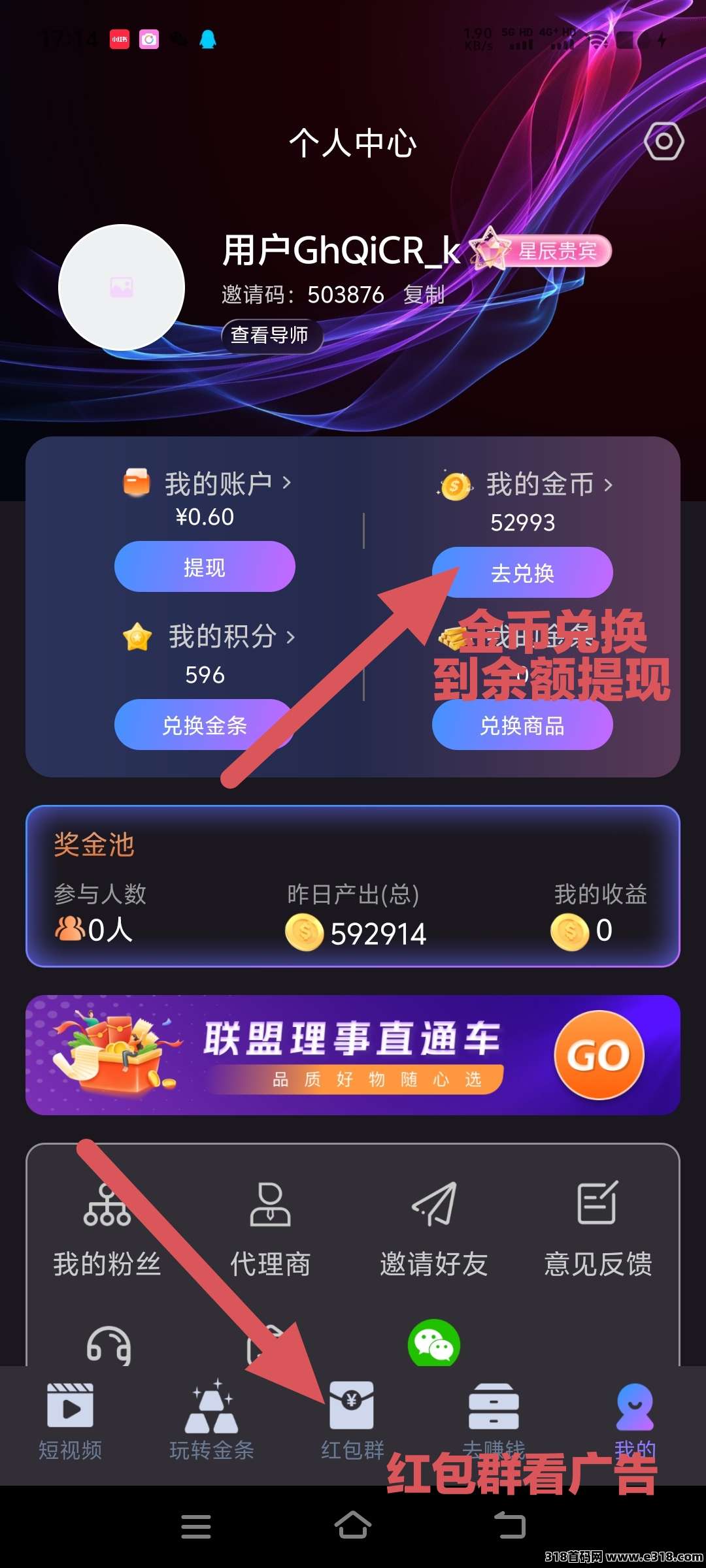Open 意见反馈
This screenshot has width=706, height=1568.
coord(597,1228)
